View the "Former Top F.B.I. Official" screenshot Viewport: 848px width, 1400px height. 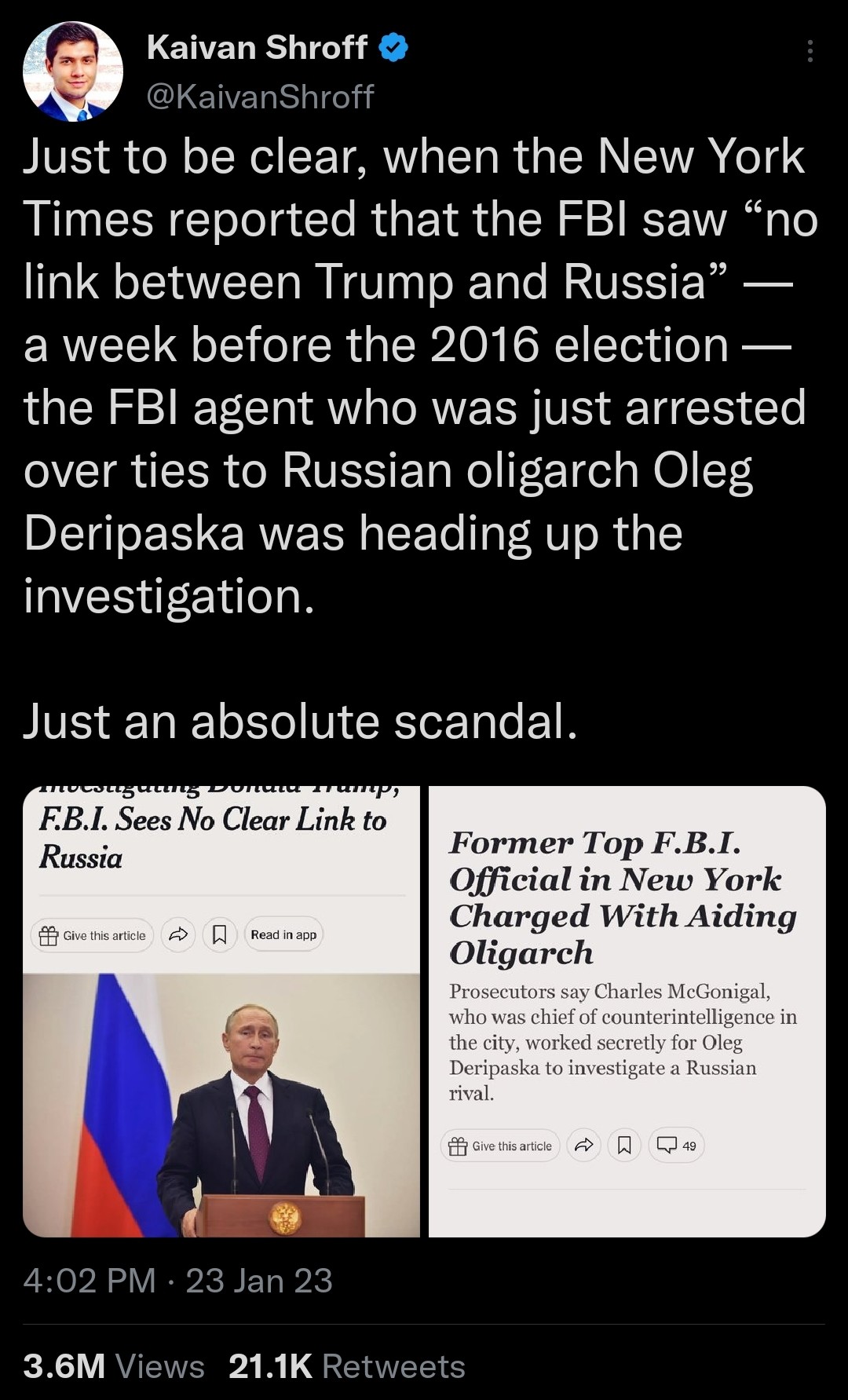pyautogui.click(x=627, y=1011)
